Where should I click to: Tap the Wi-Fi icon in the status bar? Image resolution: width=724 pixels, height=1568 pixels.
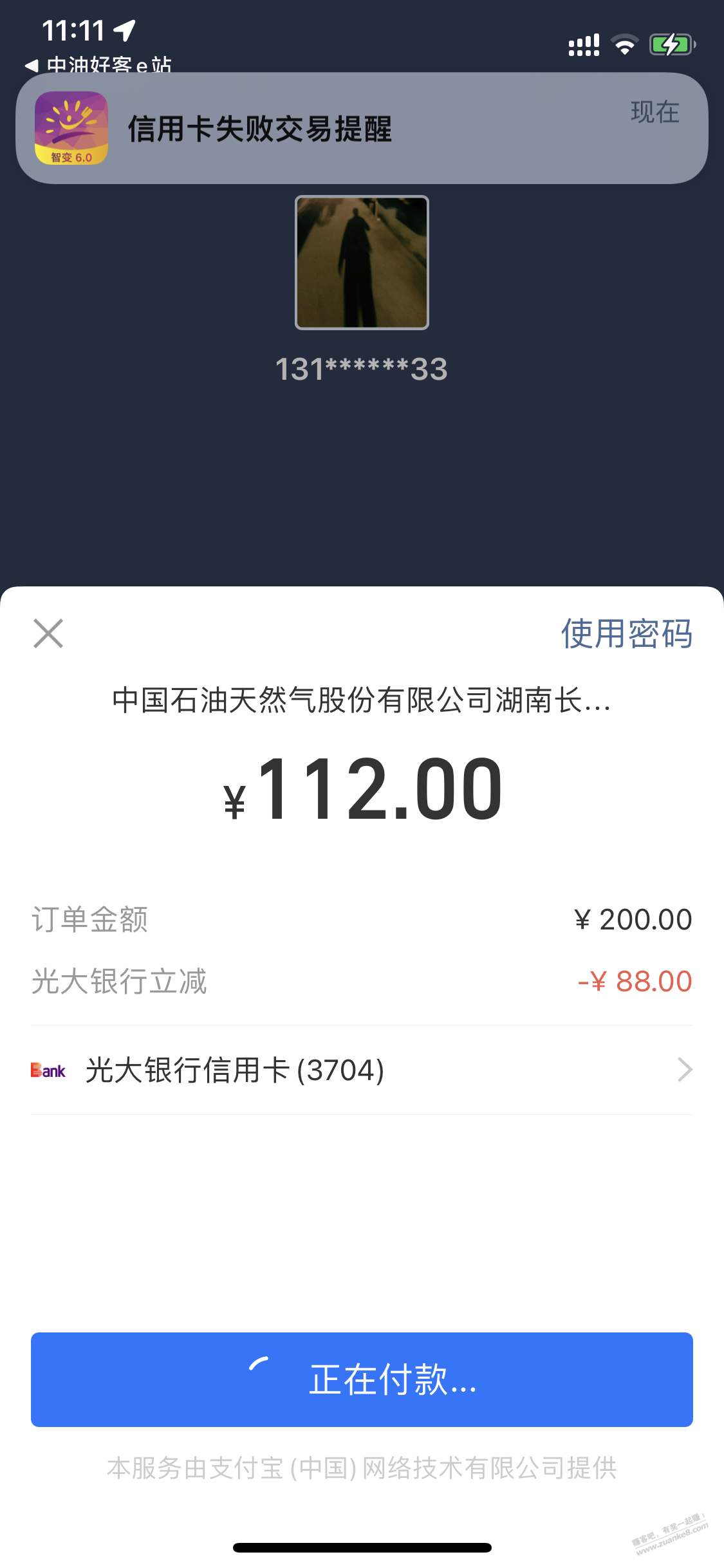tap(624, 43)
